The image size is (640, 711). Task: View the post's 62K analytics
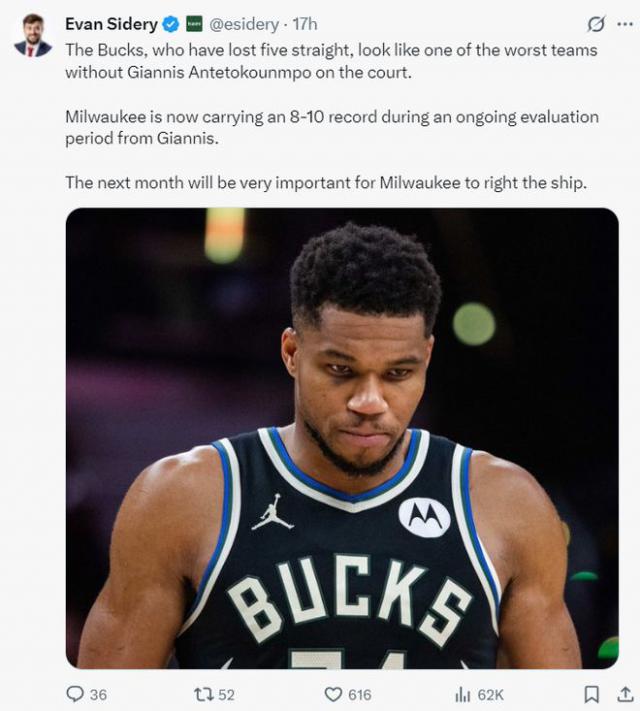coord(463,694)
